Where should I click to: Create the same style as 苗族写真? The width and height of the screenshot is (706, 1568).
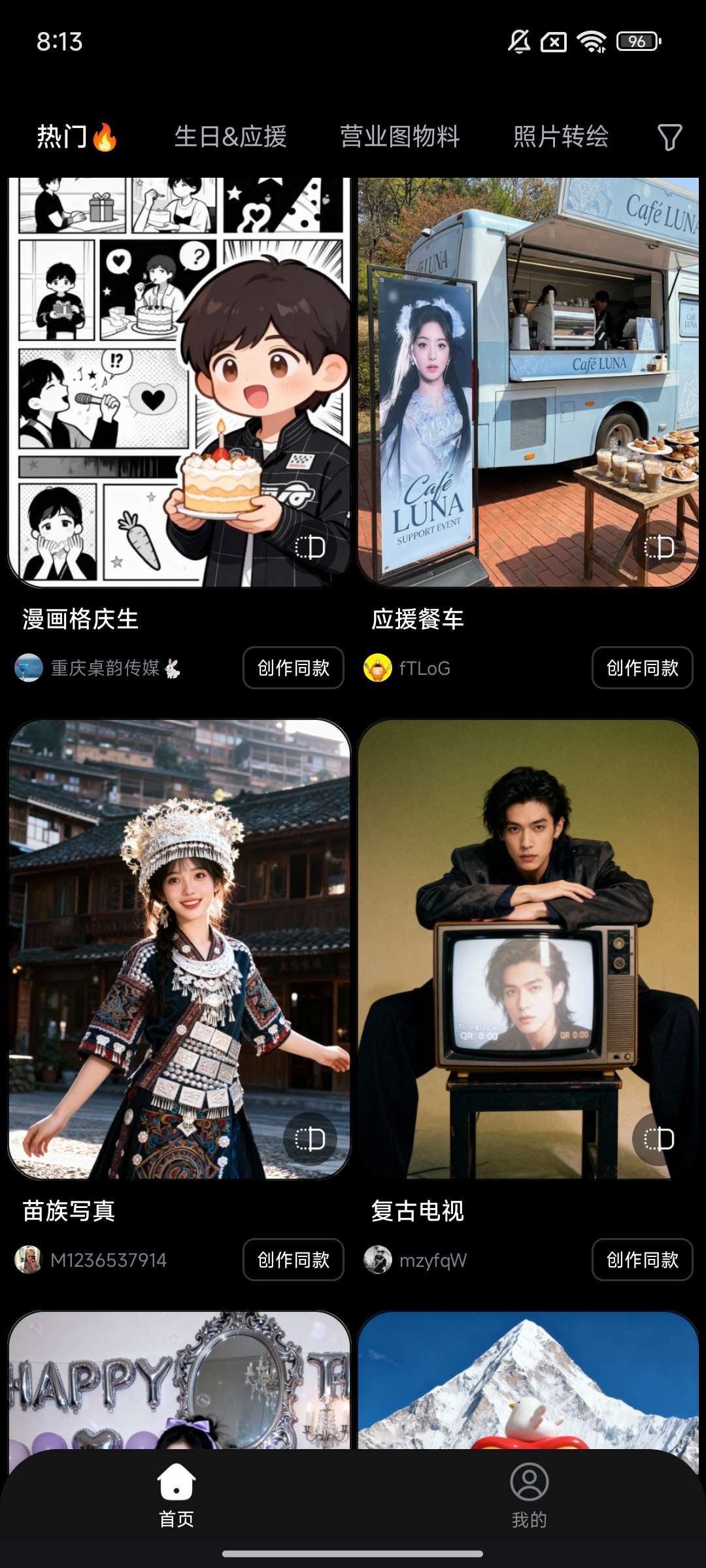(294, 1260)
